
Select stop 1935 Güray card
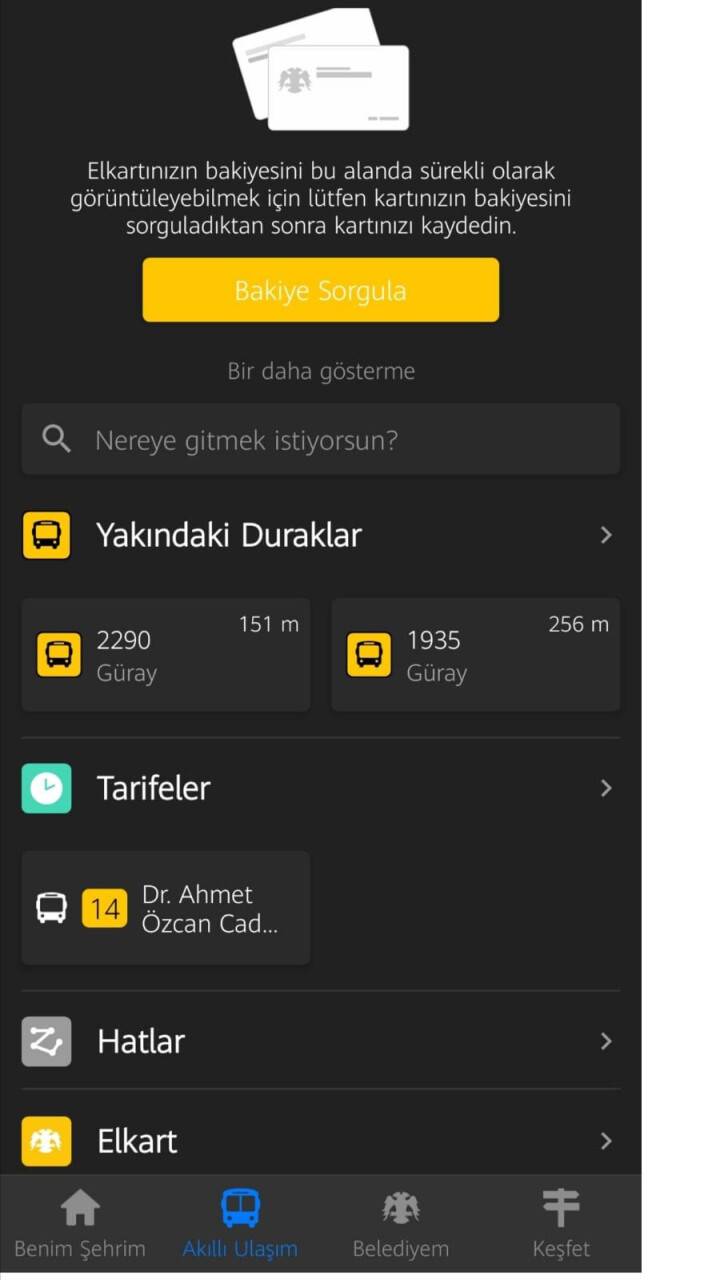coord(475,655)
